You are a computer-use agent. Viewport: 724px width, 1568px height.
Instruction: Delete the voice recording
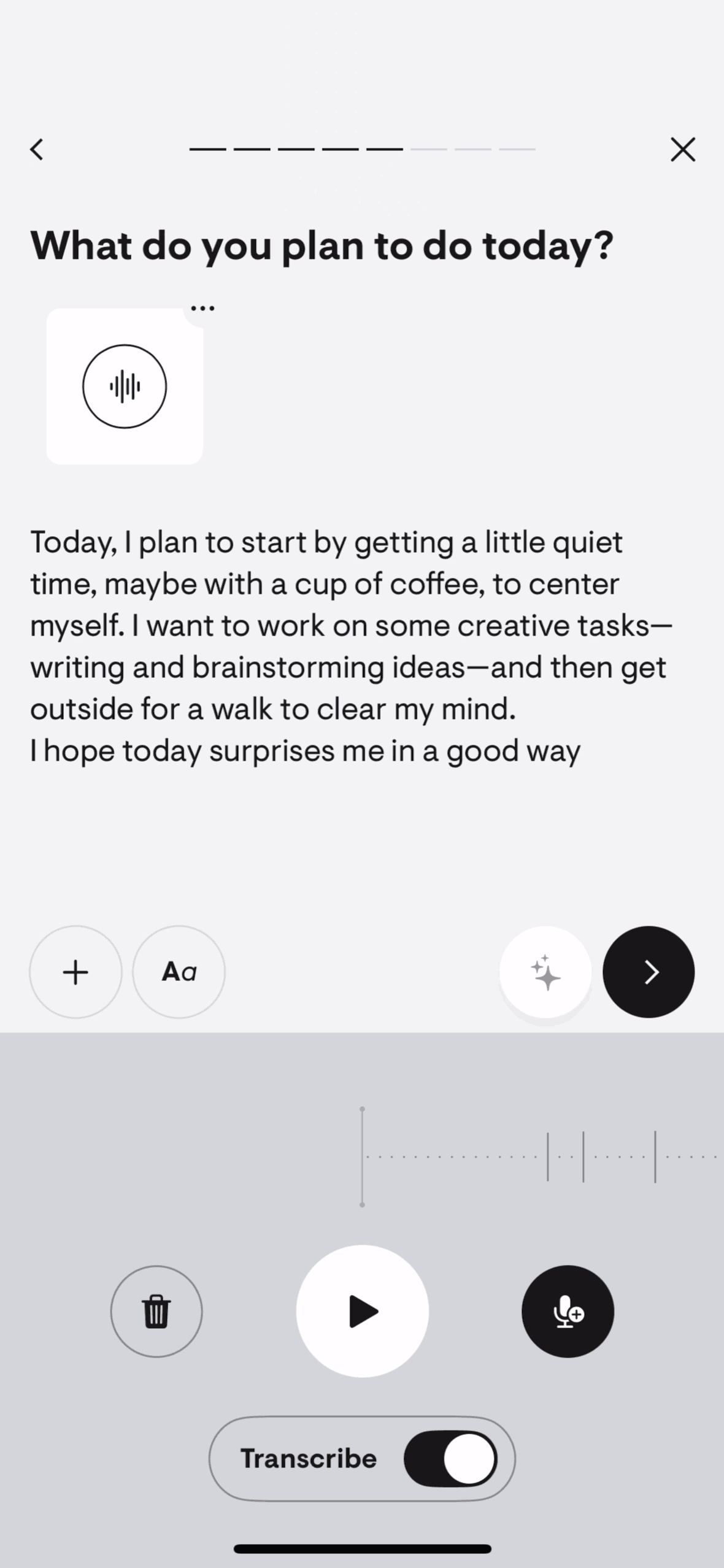pos(156,1312)
